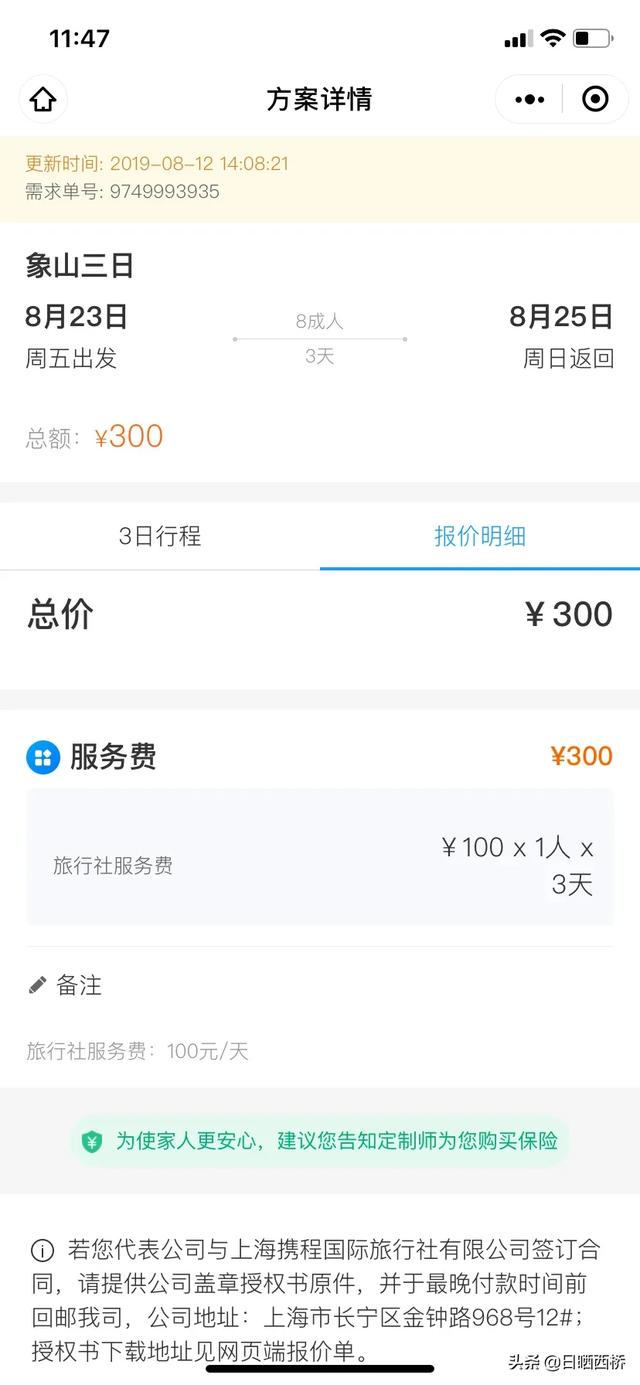
Task: Tap the insurance suggestion banner
Action: (320, 1141)
